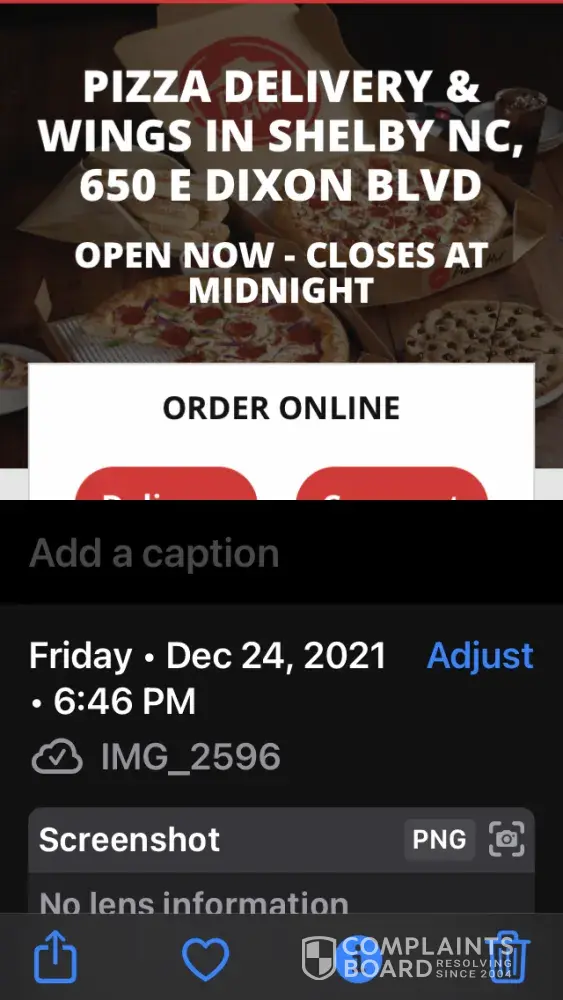Viewport: 563px width, 1000px height.
Task: Favorite the photo with the heart icon
Action: tap(205, 959)
